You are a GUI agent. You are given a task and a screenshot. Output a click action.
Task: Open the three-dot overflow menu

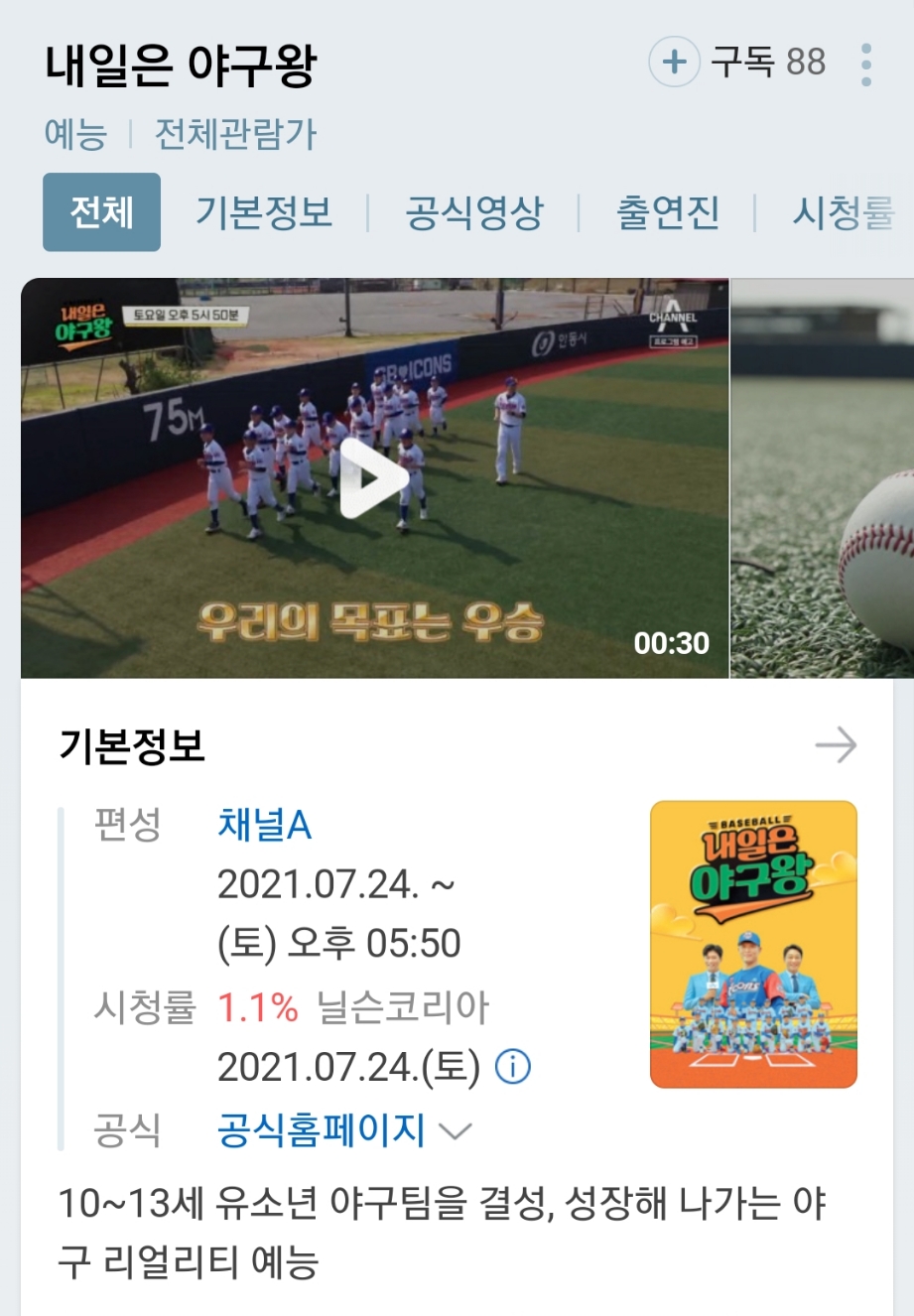click(x=866, y=65)
